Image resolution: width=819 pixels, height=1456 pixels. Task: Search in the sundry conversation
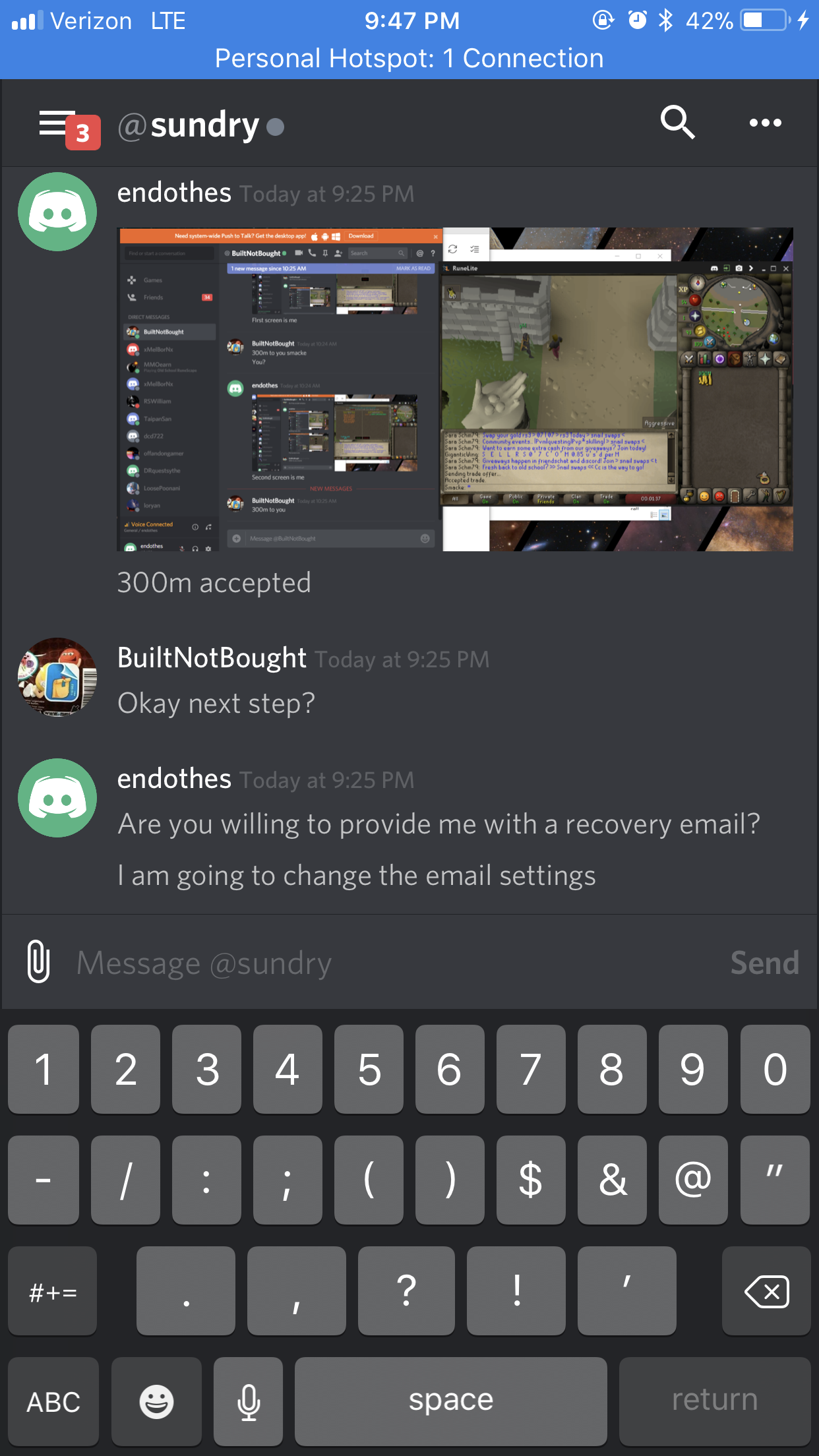(677, 122)
